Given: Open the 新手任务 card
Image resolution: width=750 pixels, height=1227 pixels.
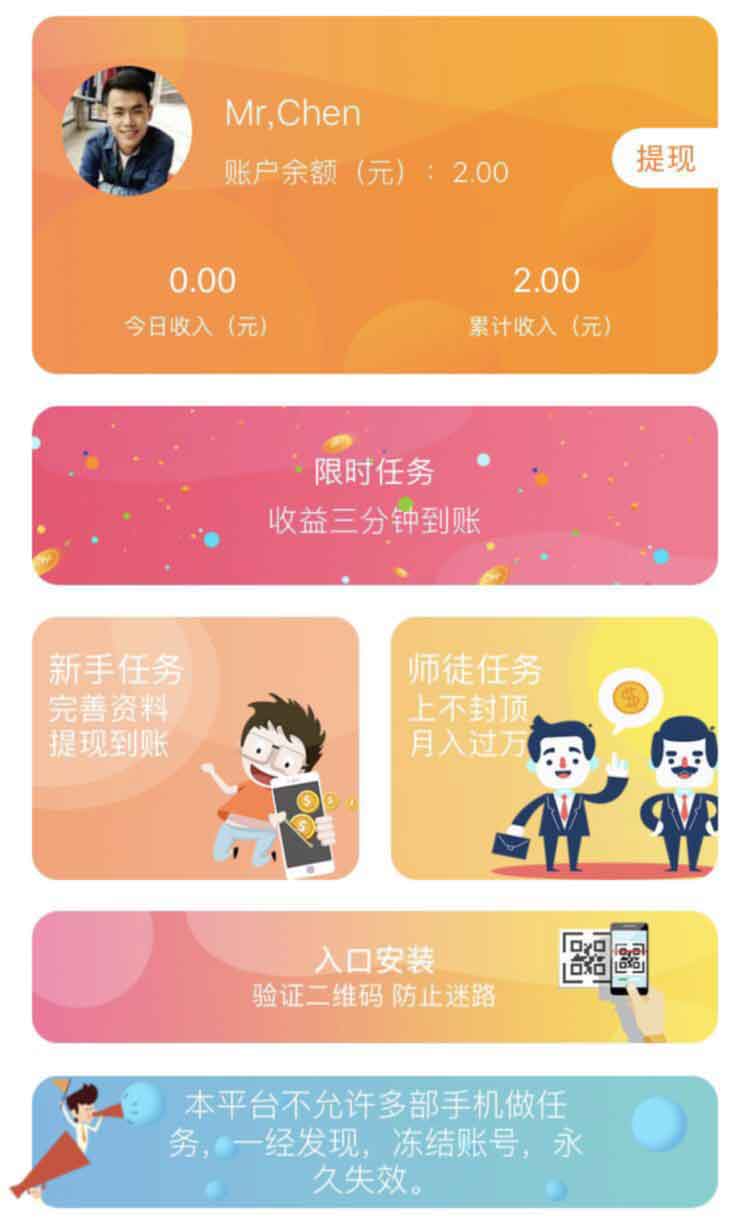Looking at the screenshot, I should coord(195,748).
